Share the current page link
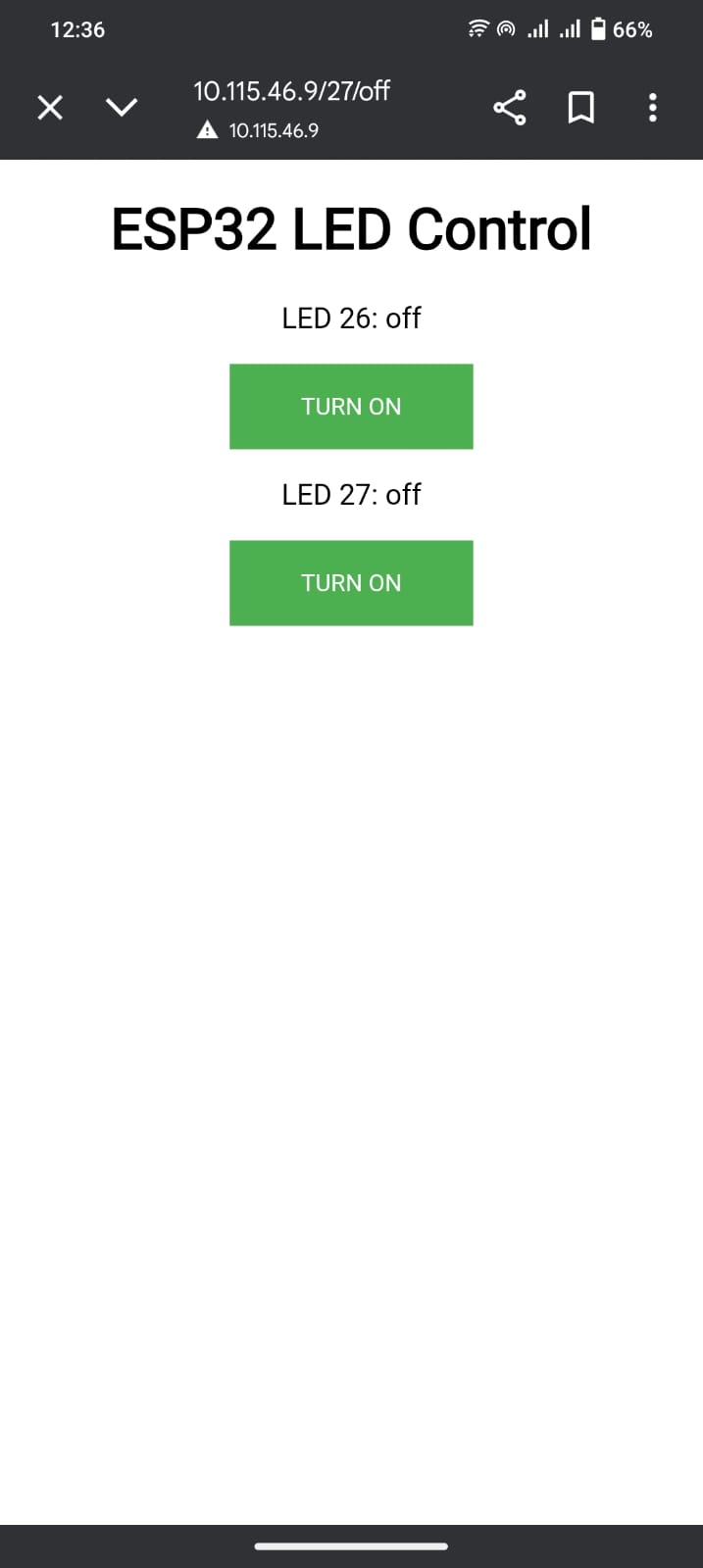 509,107
